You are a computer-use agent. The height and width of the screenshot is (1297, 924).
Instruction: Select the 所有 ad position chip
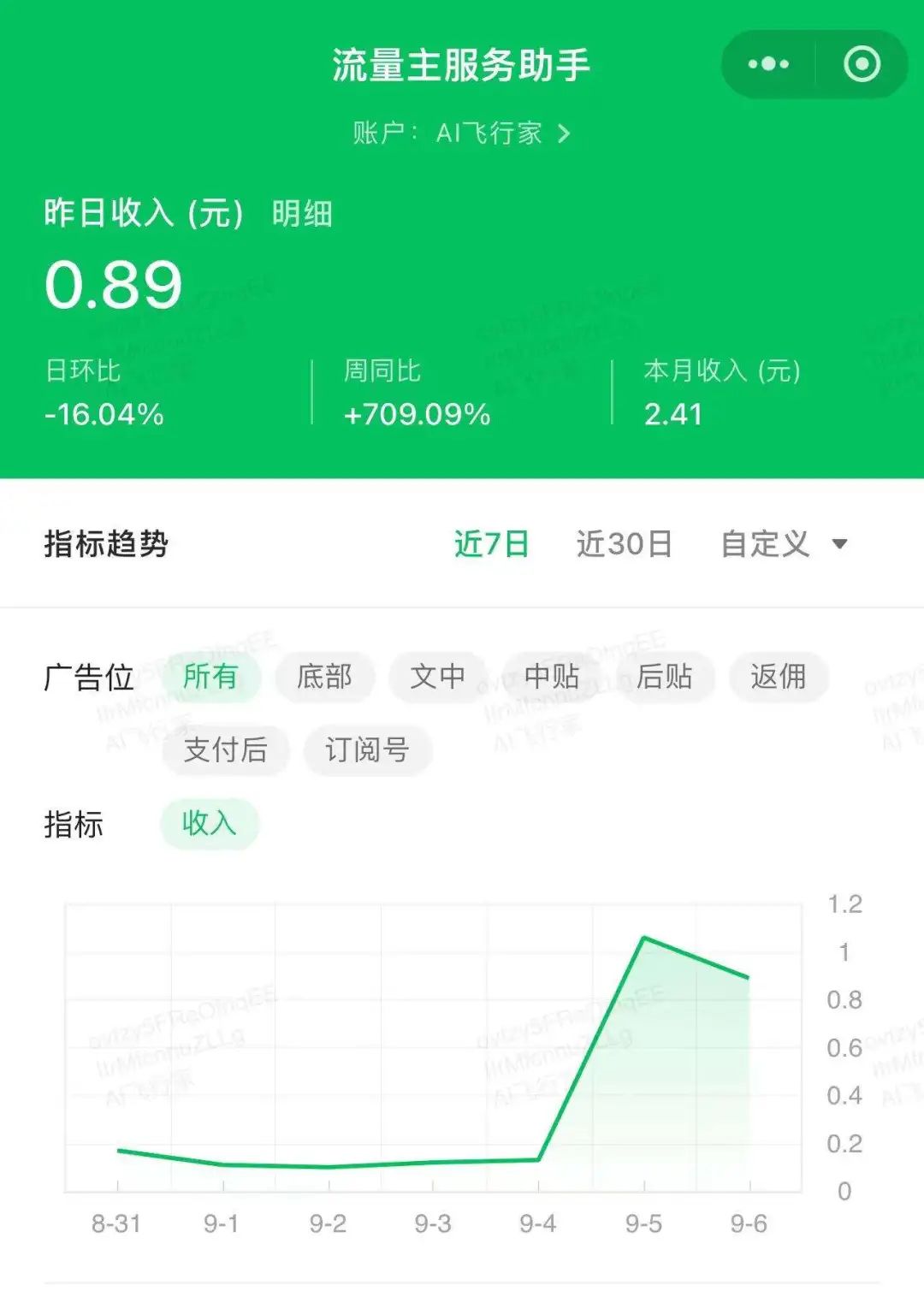pyautogui.click(x=210, y=677)
